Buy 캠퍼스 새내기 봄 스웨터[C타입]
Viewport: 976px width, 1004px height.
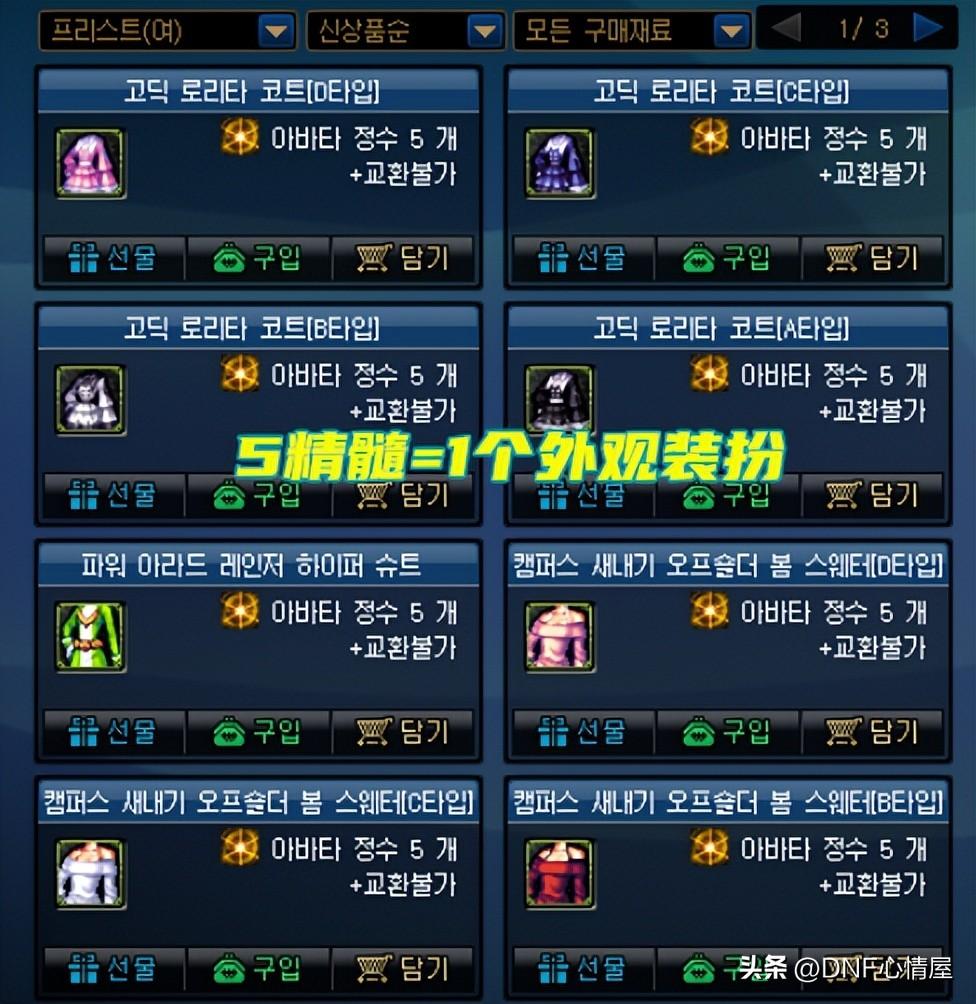pos(258,969)
